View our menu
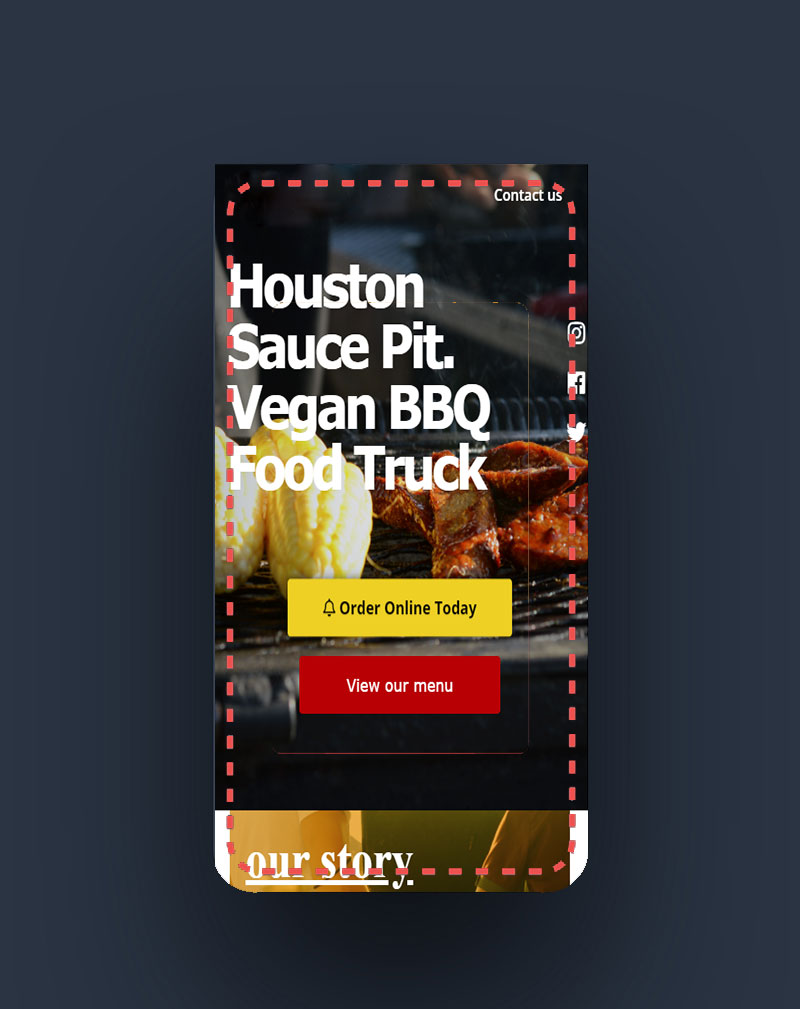The image size is (800, 1009). pyautogui.click(x=399, y=685)
